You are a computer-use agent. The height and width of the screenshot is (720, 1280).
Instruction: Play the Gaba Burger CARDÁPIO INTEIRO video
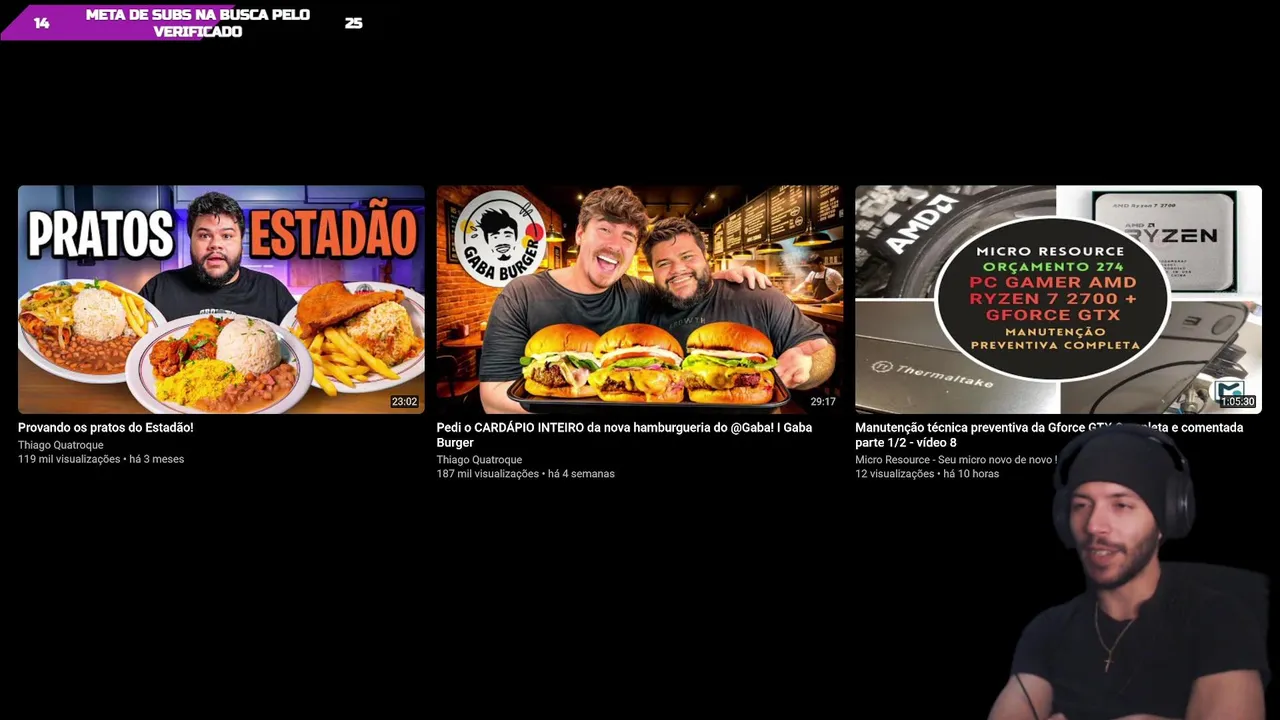640,299
